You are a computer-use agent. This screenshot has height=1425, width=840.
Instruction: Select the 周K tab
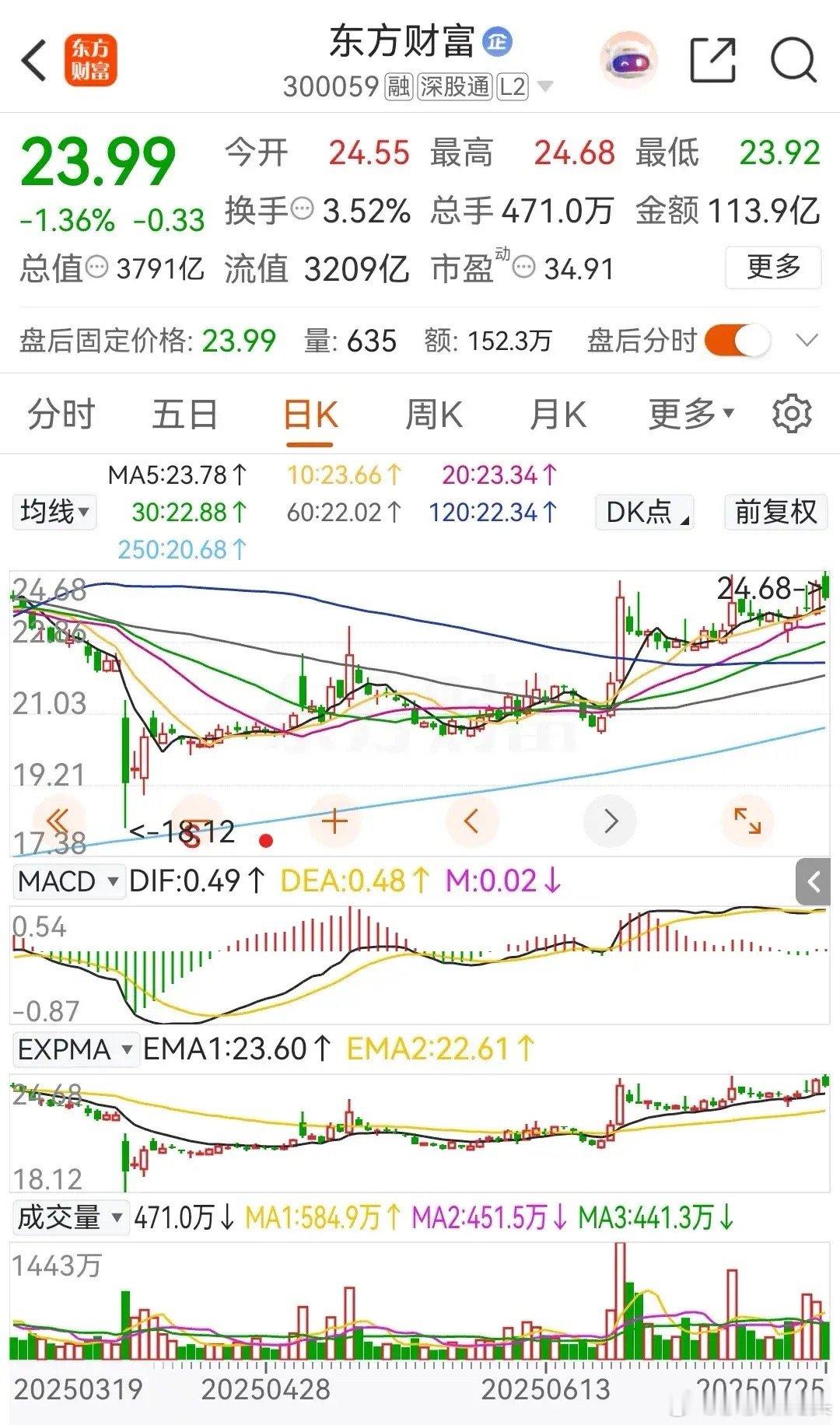coord(433,414)
